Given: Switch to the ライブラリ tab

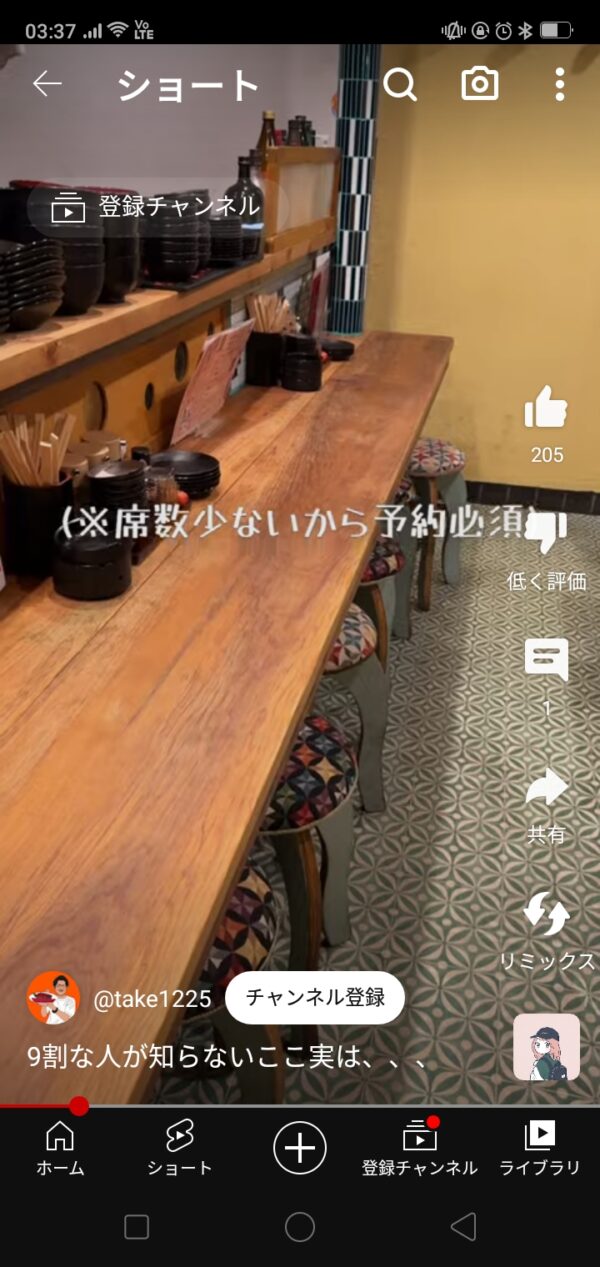Looking at the screenshot, I should 540,1148.
